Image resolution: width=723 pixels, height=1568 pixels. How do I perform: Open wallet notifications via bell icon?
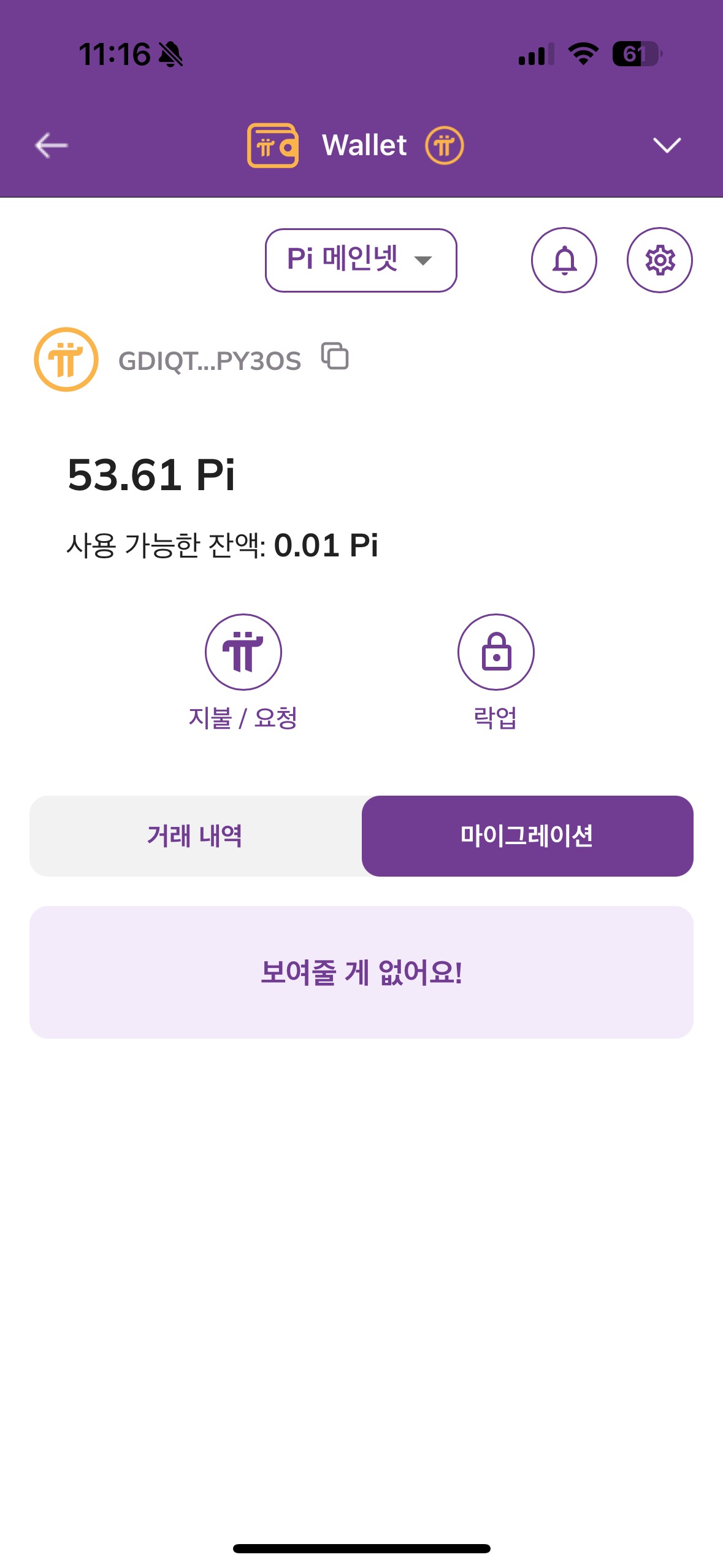click(x=564, y=259)
